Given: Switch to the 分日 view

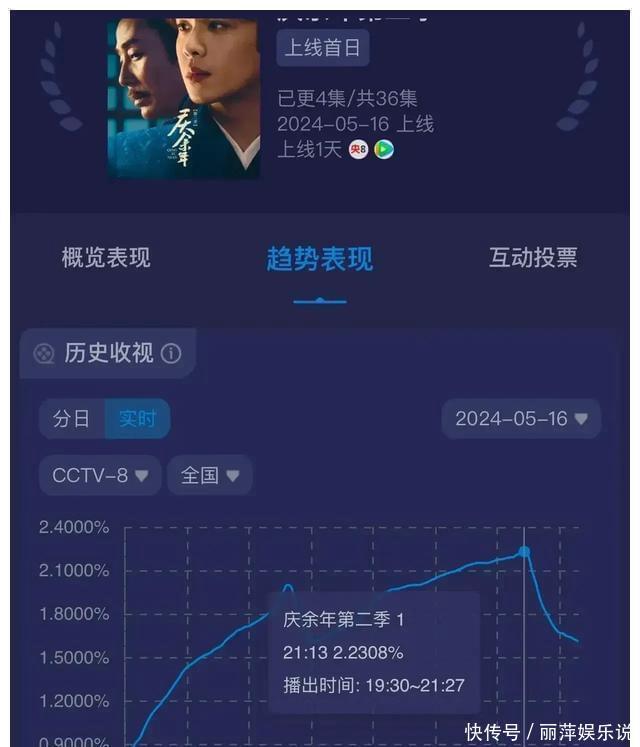Looking at the screenshot, I should point(72,419).
